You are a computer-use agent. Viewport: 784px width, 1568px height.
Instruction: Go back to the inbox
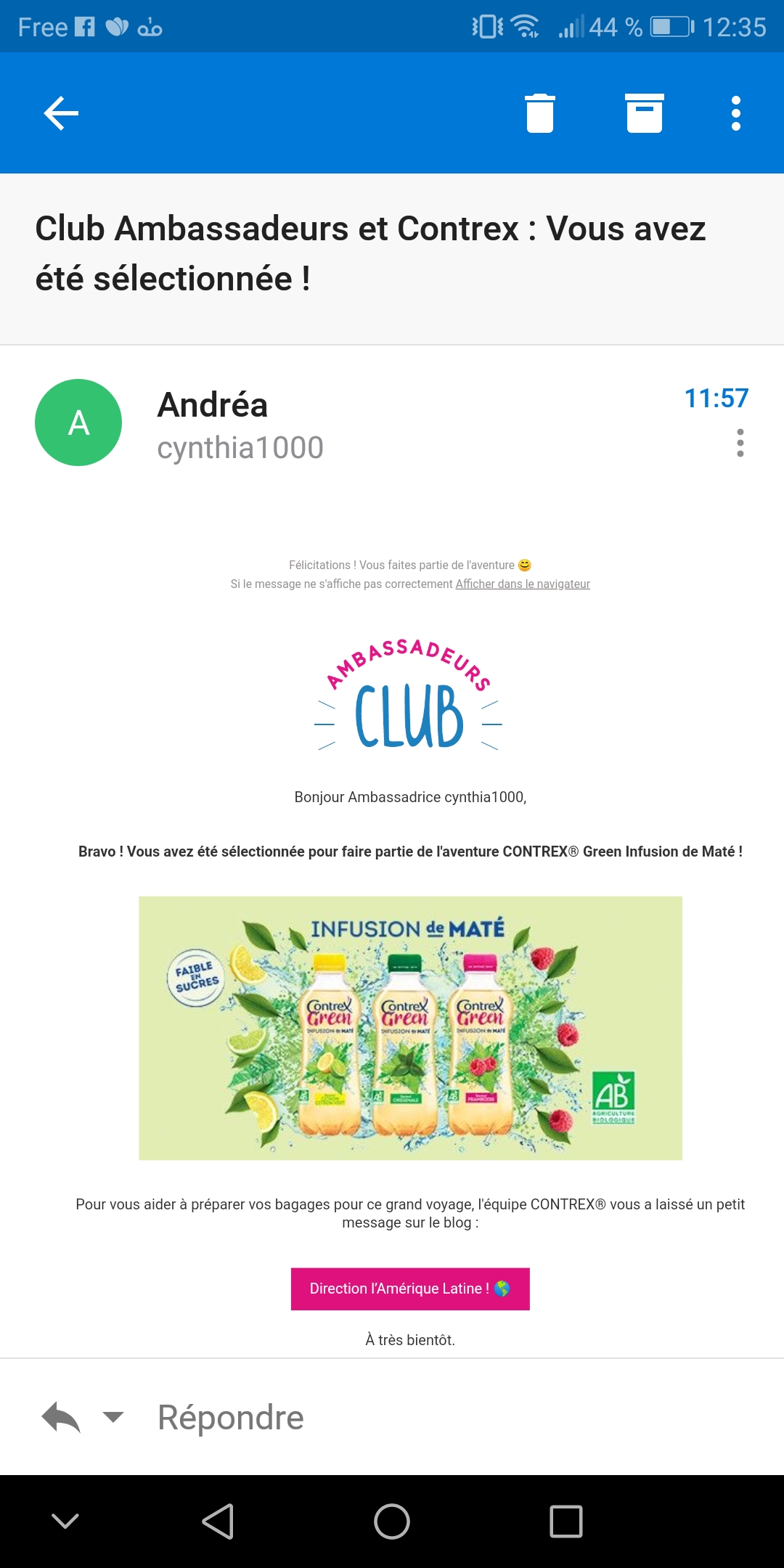[x=61, y=113]
